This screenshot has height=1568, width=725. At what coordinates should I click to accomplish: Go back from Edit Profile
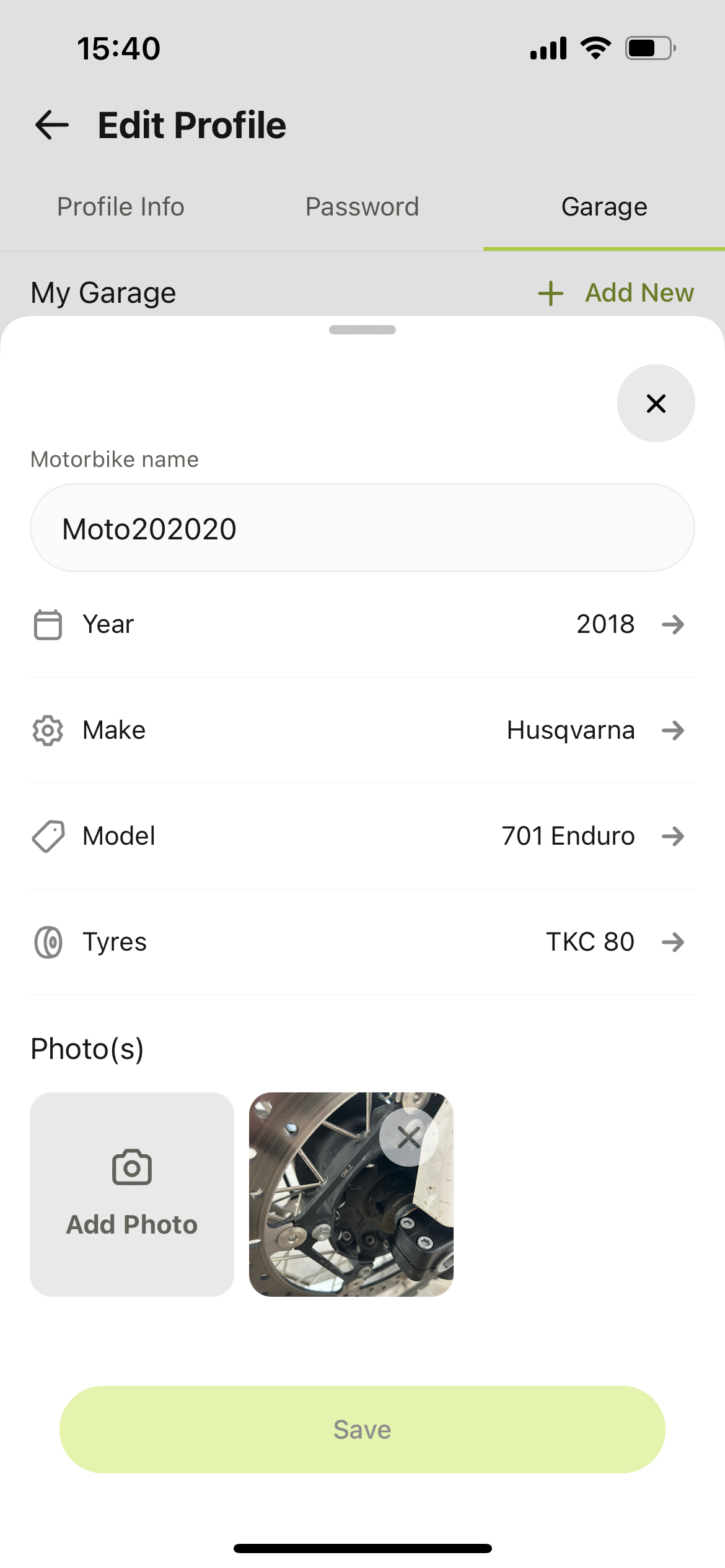pos(52,125)
